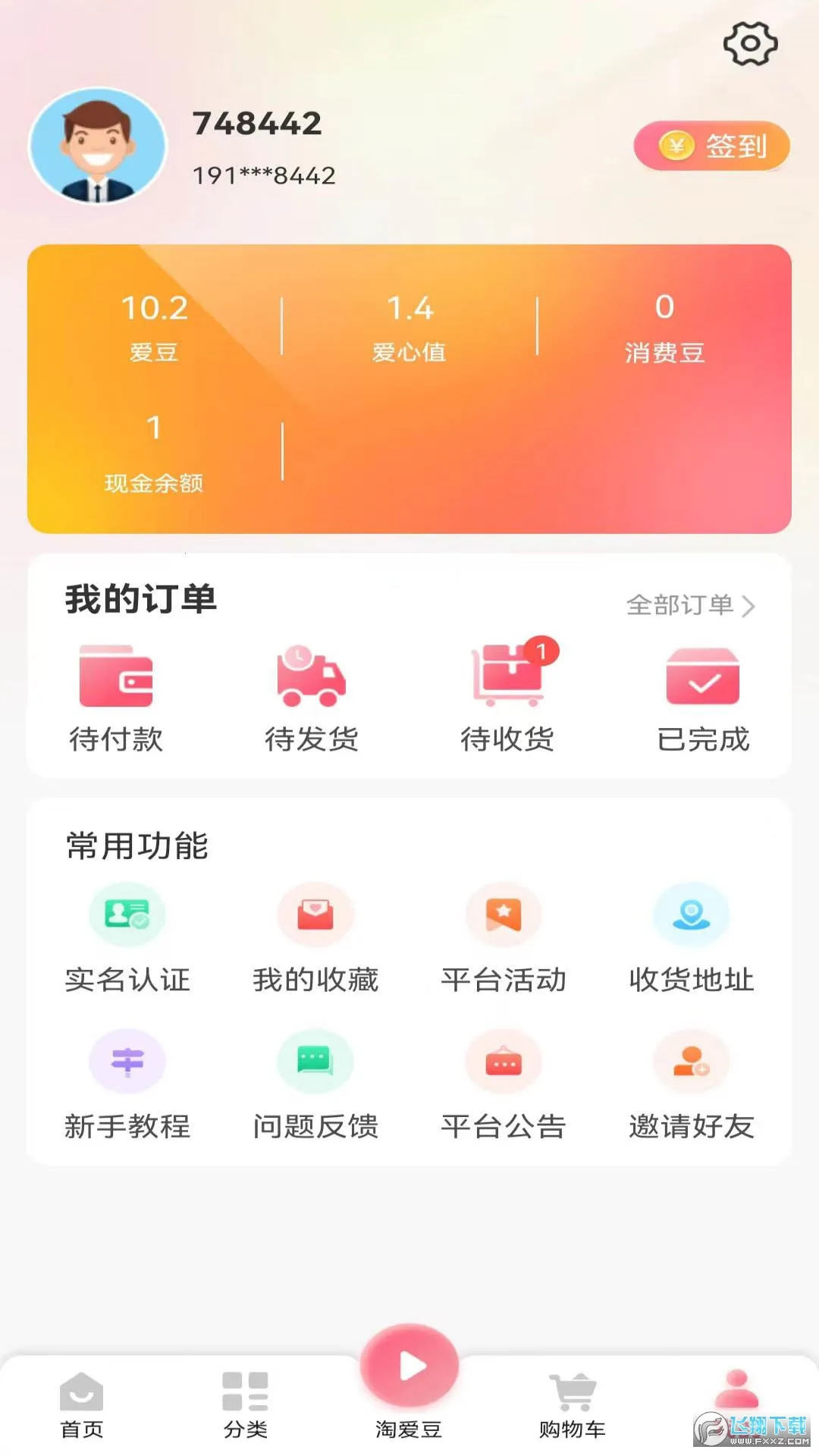Open 待收货 orders with the red badge
819x1456 pixels.
click(507, 692)
